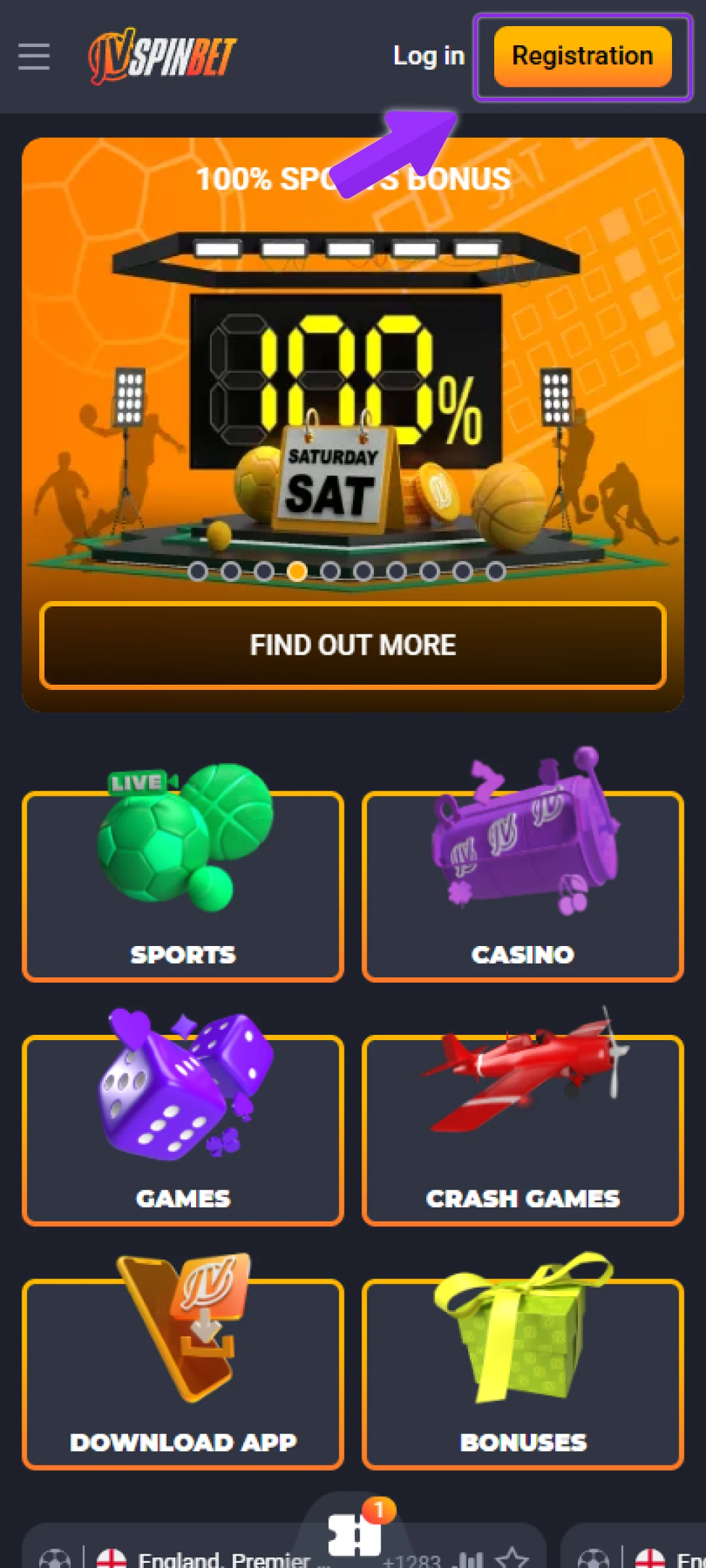The height and width of the screenshot is (1568, 706).
Task: Open the England Premier match card
Action: pyautogui.click(x=222, y=1559)
